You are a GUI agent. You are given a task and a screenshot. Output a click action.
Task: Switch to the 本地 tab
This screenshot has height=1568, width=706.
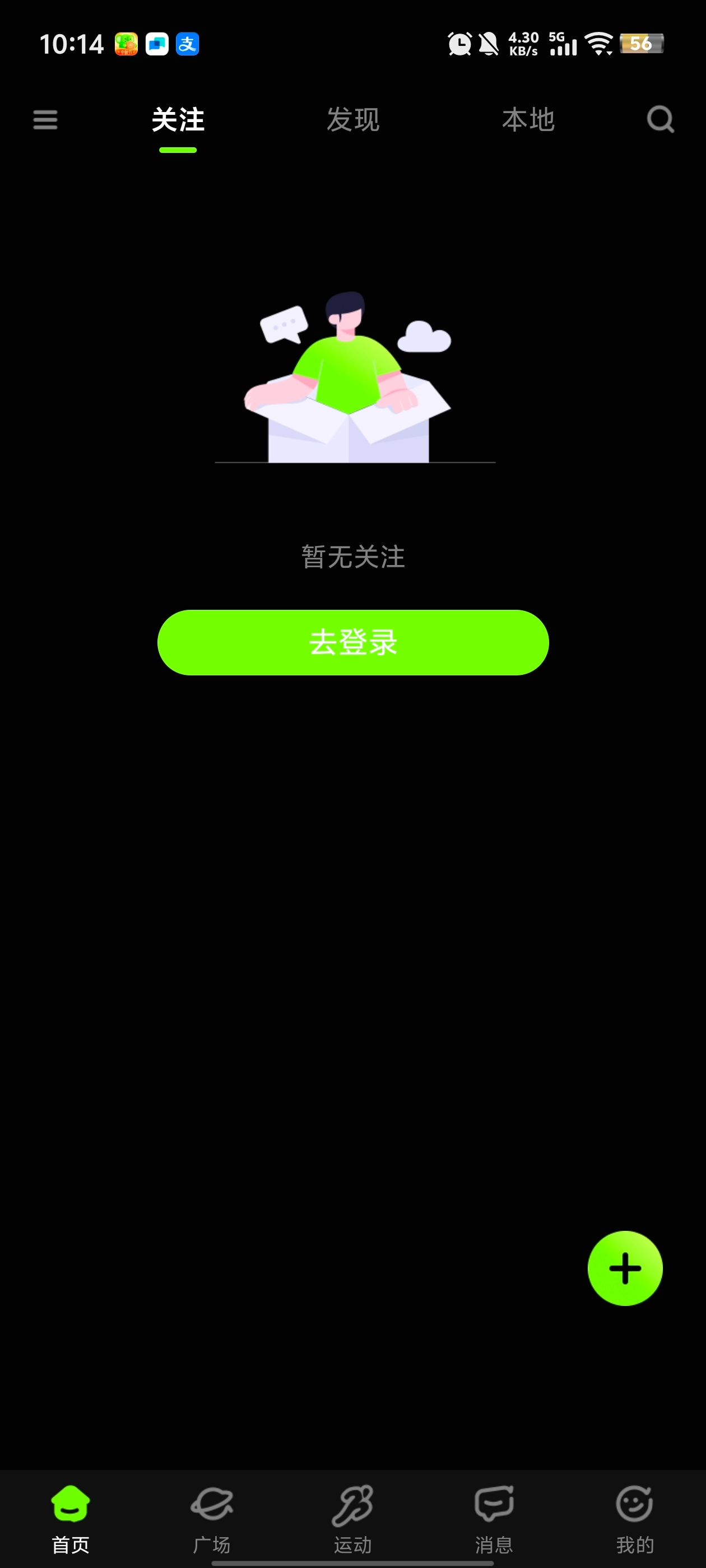[527, 120]
